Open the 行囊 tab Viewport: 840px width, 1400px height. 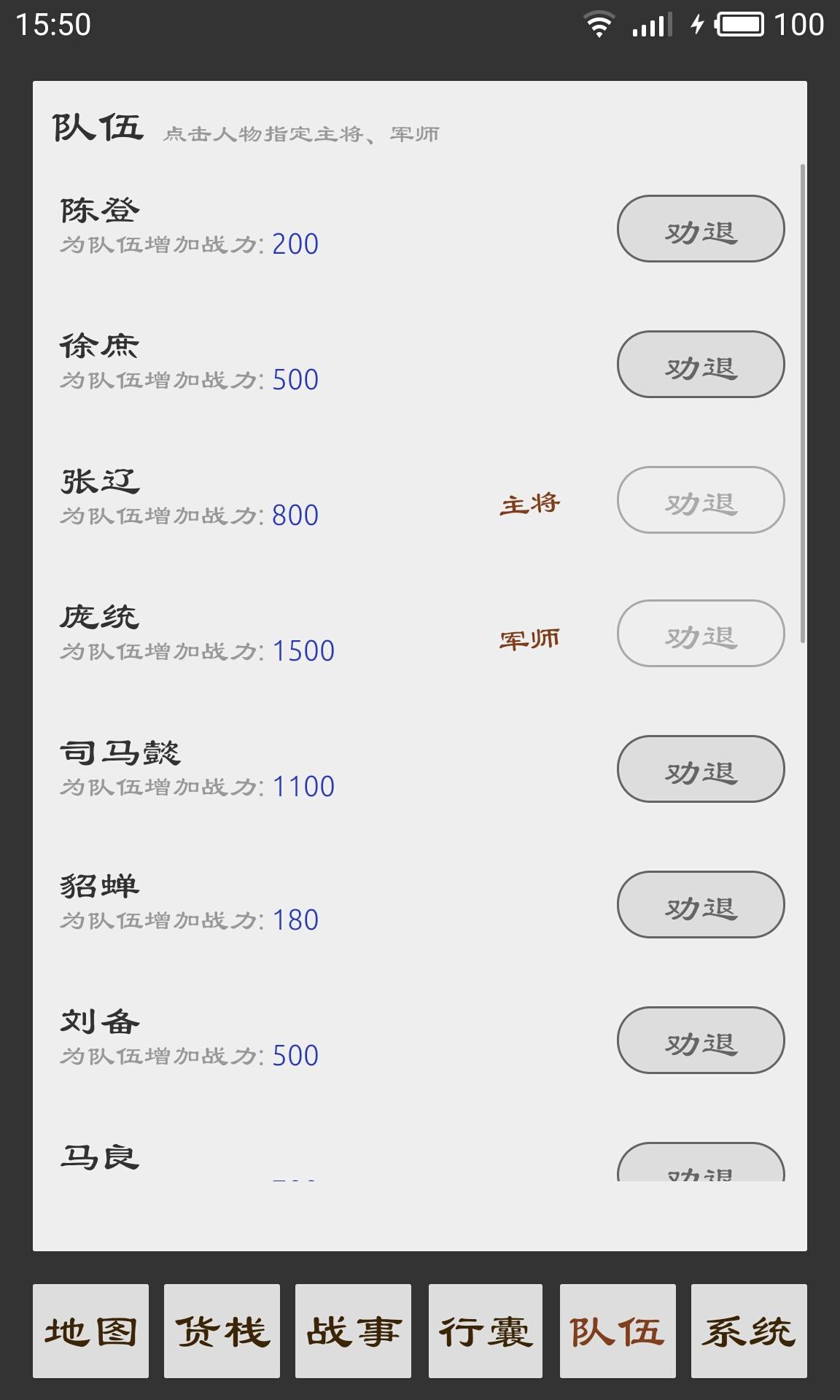(x=486, y=1331)
